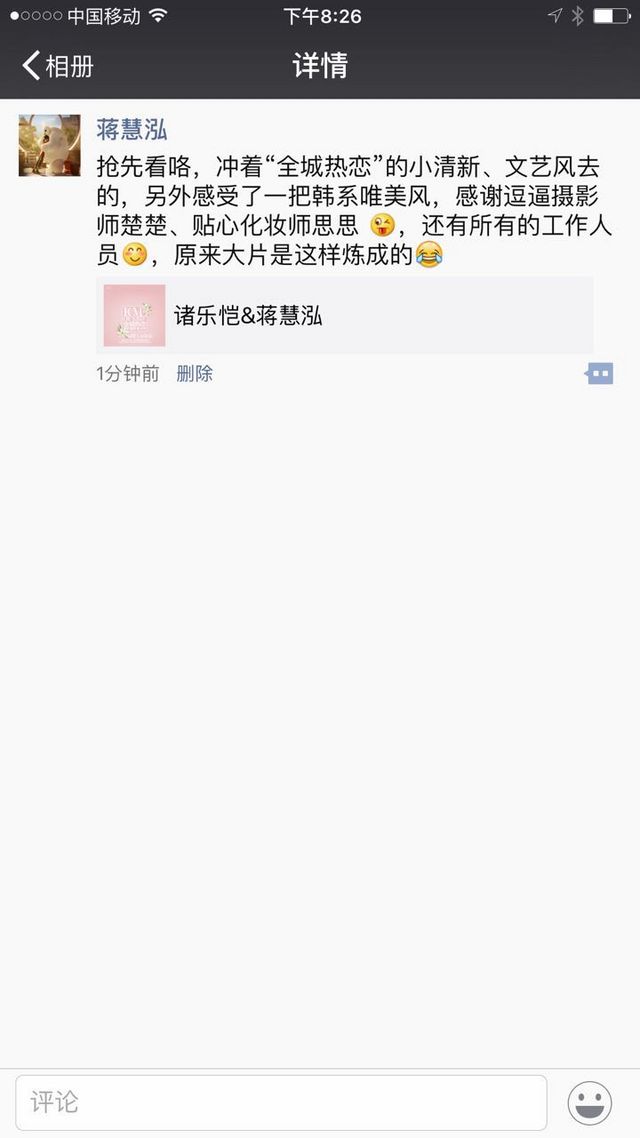
Task: Open the like and comment bubble icon
Action: pyautogui.click(x=599, y=374)
